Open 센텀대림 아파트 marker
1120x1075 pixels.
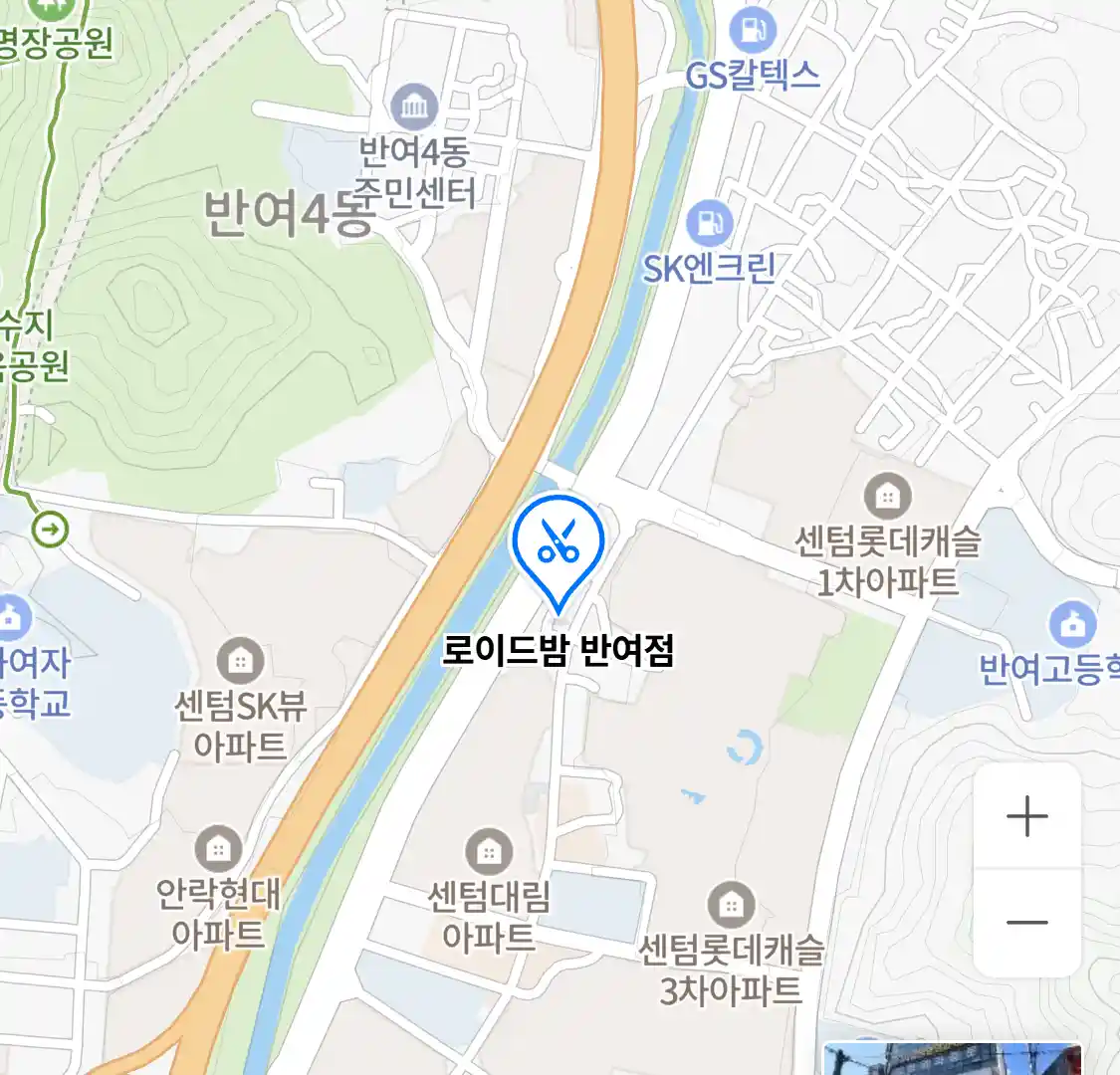click(x=488, y=852)
